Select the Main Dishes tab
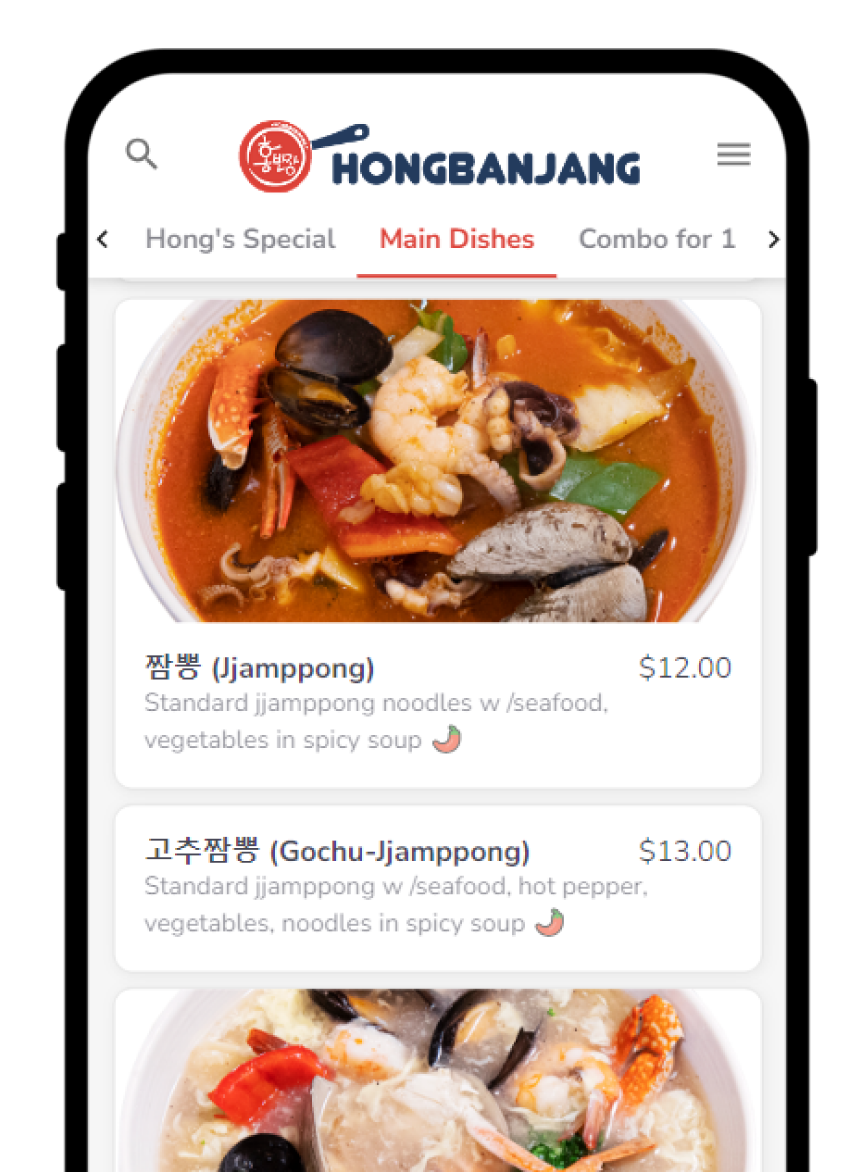 tap(457, 239)
